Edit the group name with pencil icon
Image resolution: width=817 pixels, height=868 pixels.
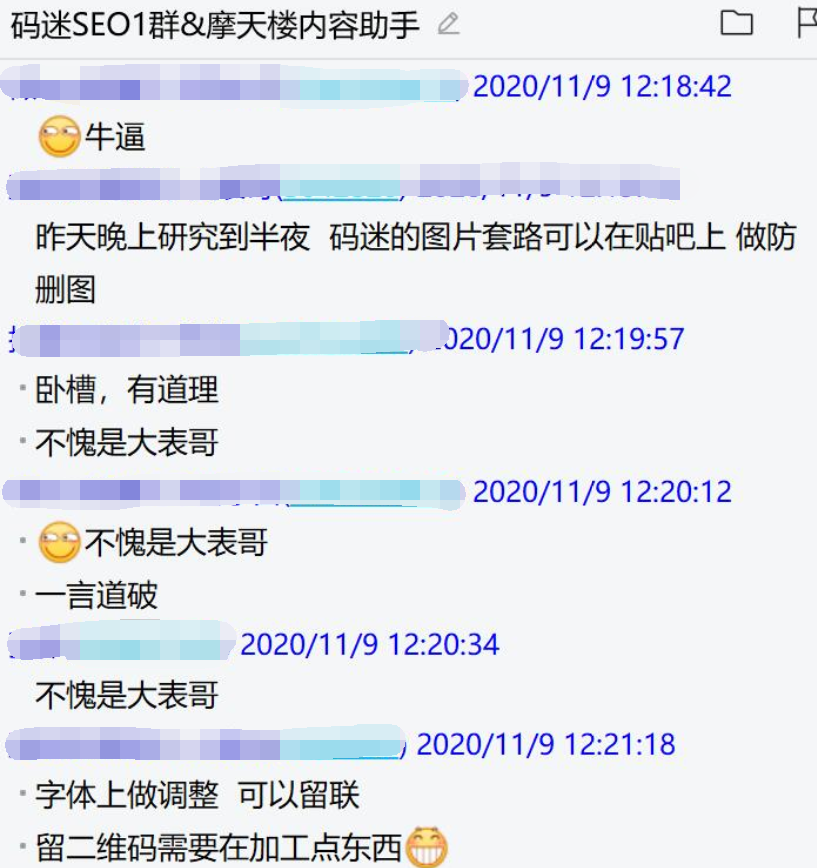[x=449, y=24]
